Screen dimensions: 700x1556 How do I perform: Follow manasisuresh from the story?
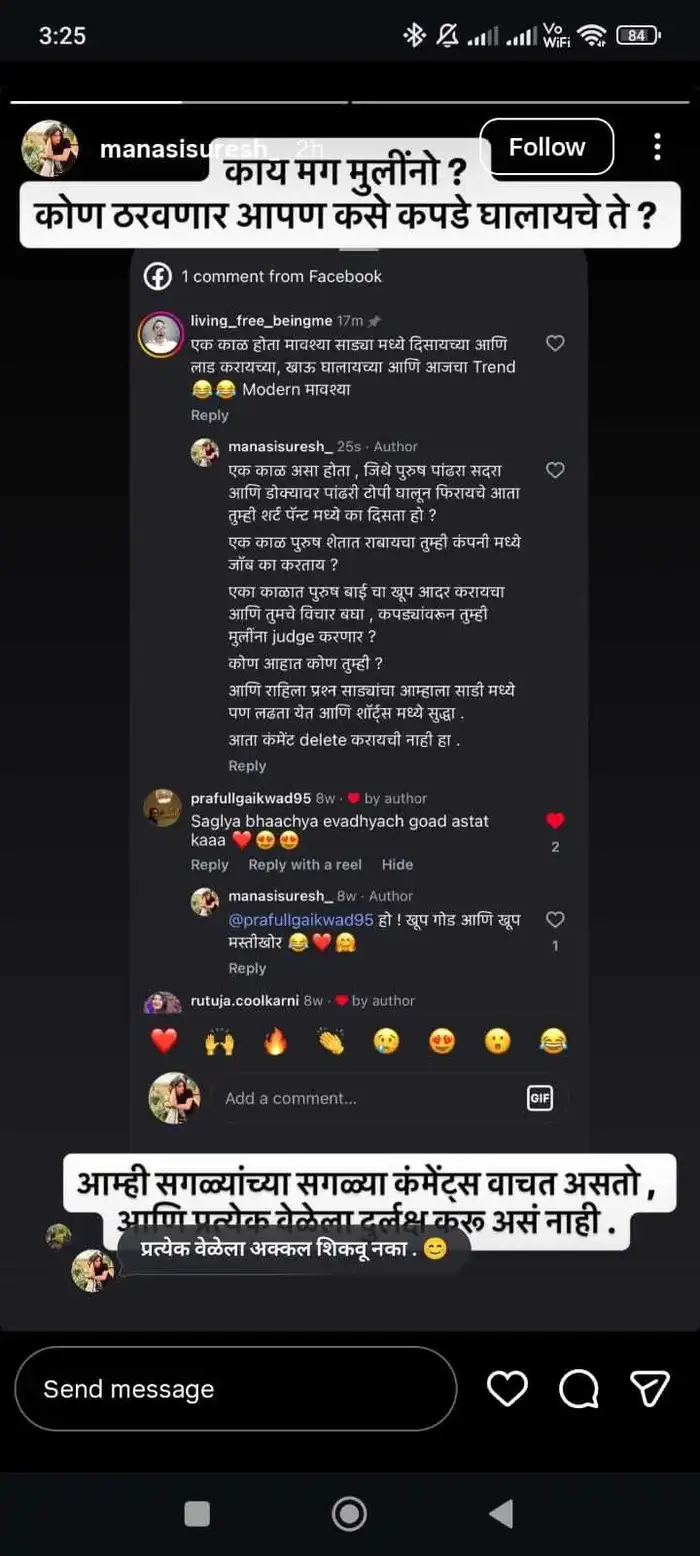(546, 147)
